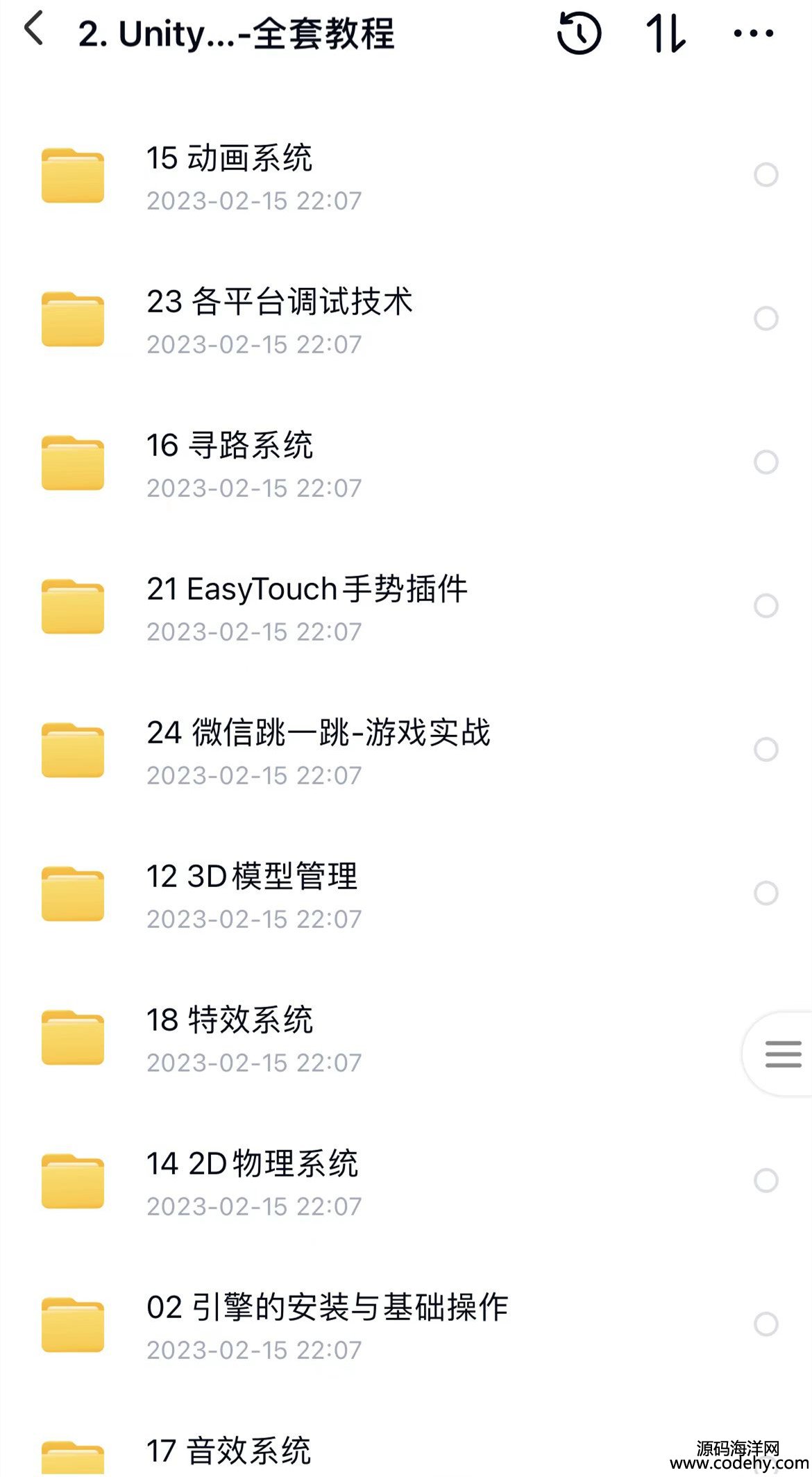Select the circle next to 12 3D模型管理
Screen dimensions: 812x1477
(766, 893)
